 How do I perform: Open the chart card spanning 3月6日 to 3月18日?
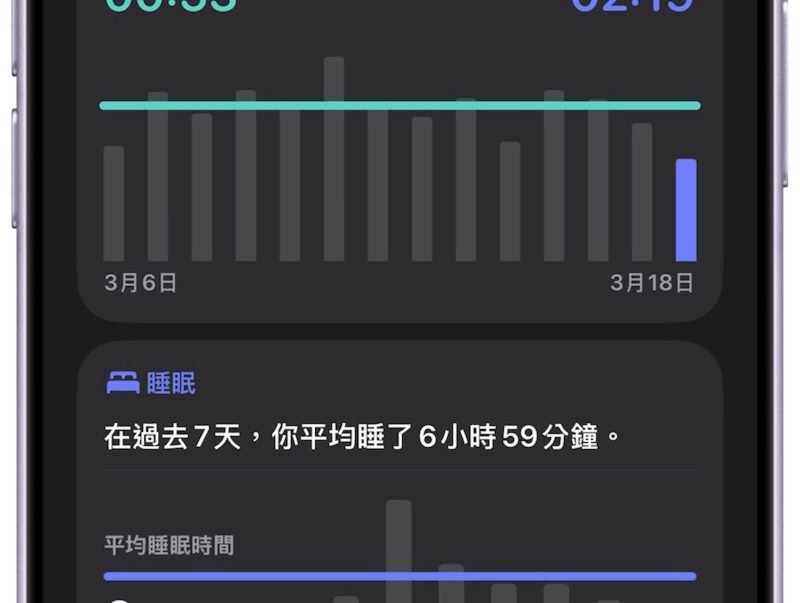[399, 180]
